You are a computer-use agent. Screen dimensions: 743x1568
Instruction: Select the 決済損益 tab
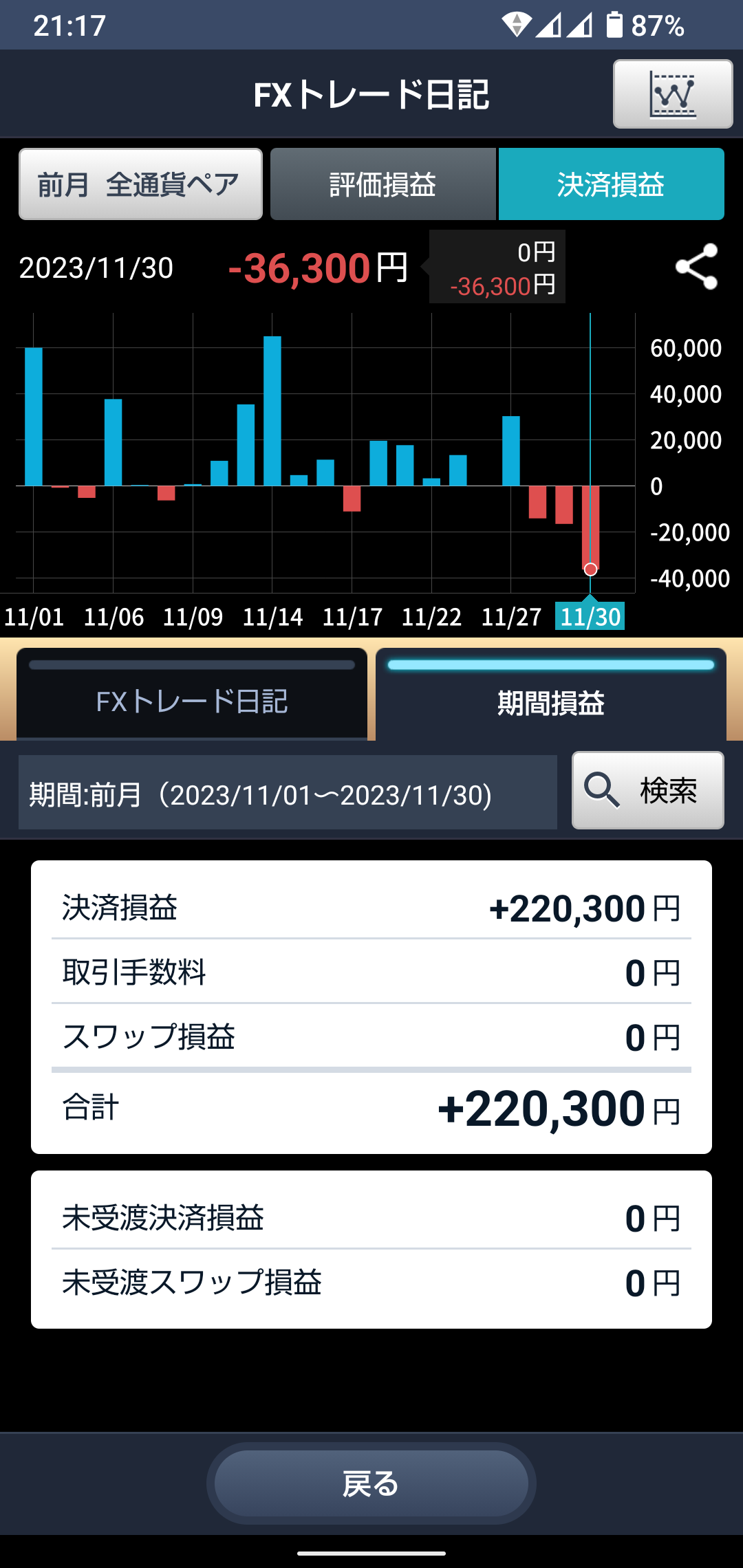pos(611,184)
